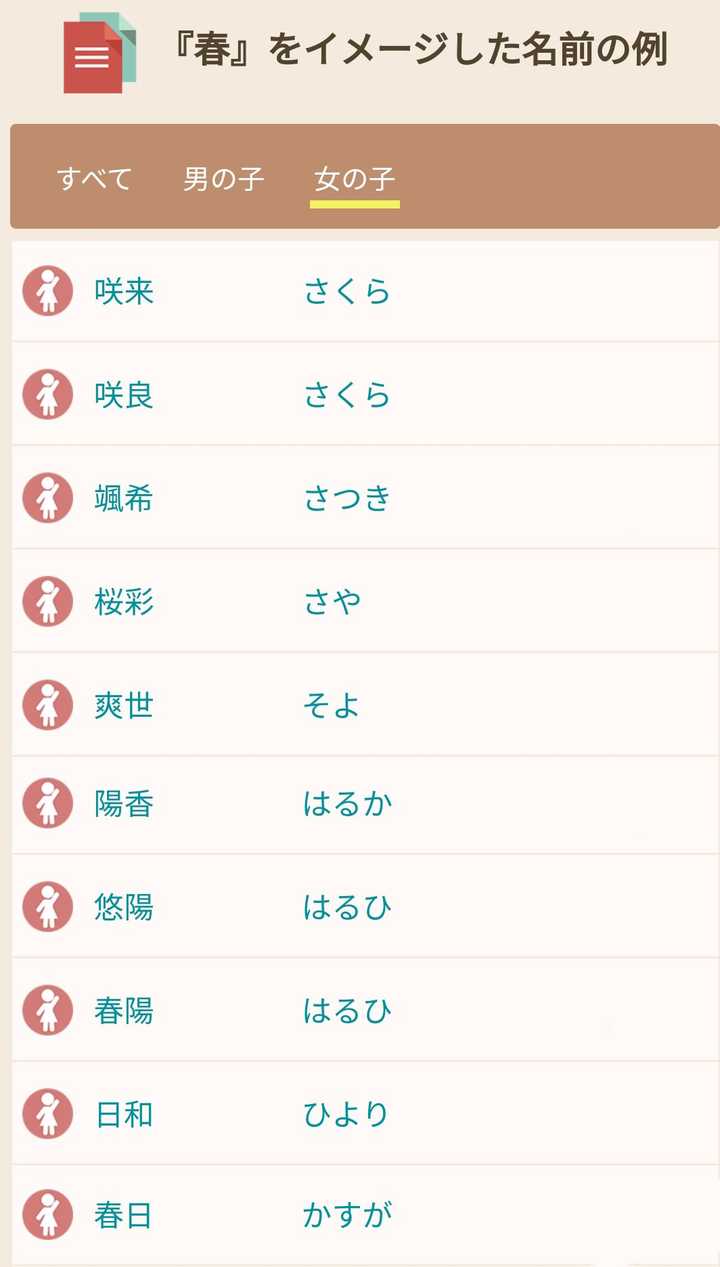Click the girl icon beside 颯希
Screen dimensions: 720x1267
click(47, 497)
